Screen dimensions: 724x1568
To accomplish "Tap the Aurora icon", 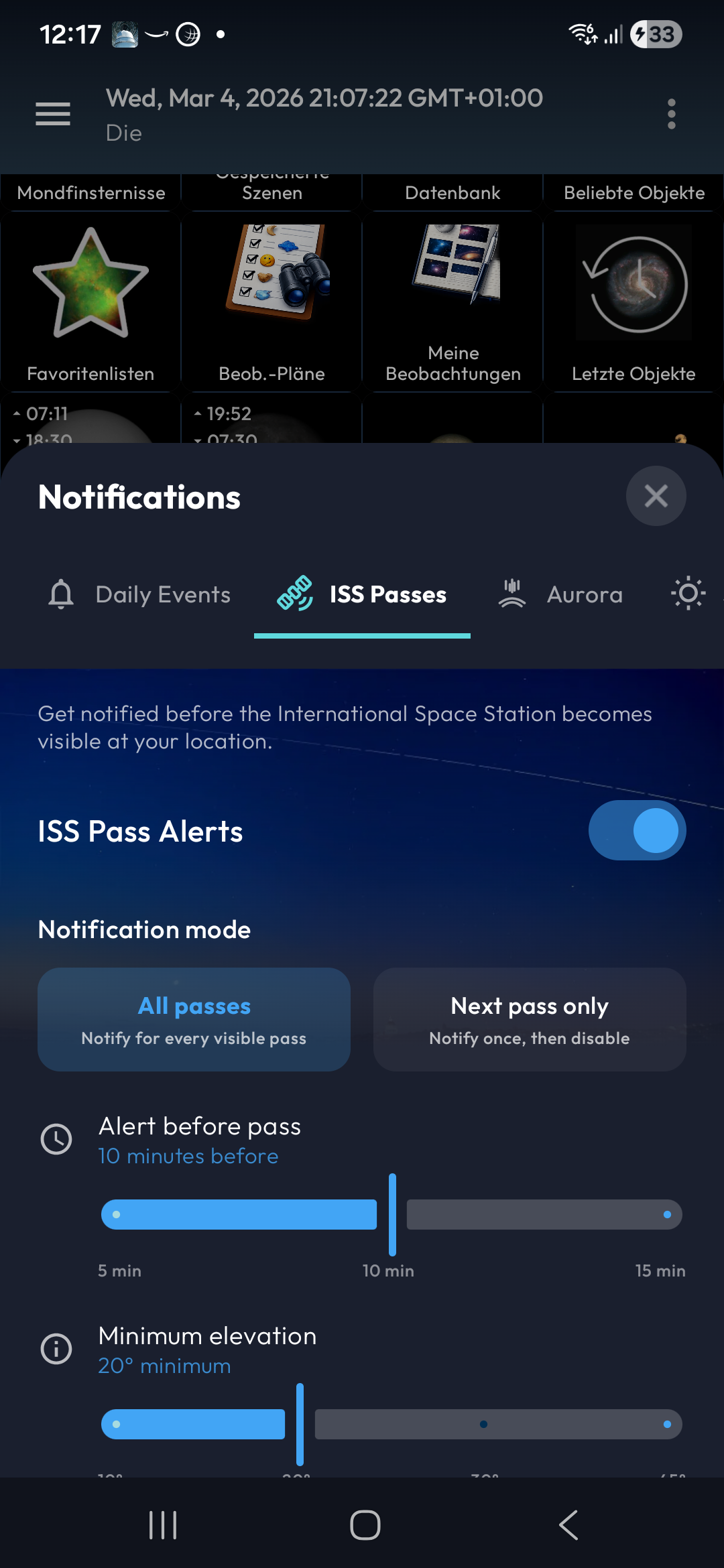I will pyautogui.click(x=511, y=593).
